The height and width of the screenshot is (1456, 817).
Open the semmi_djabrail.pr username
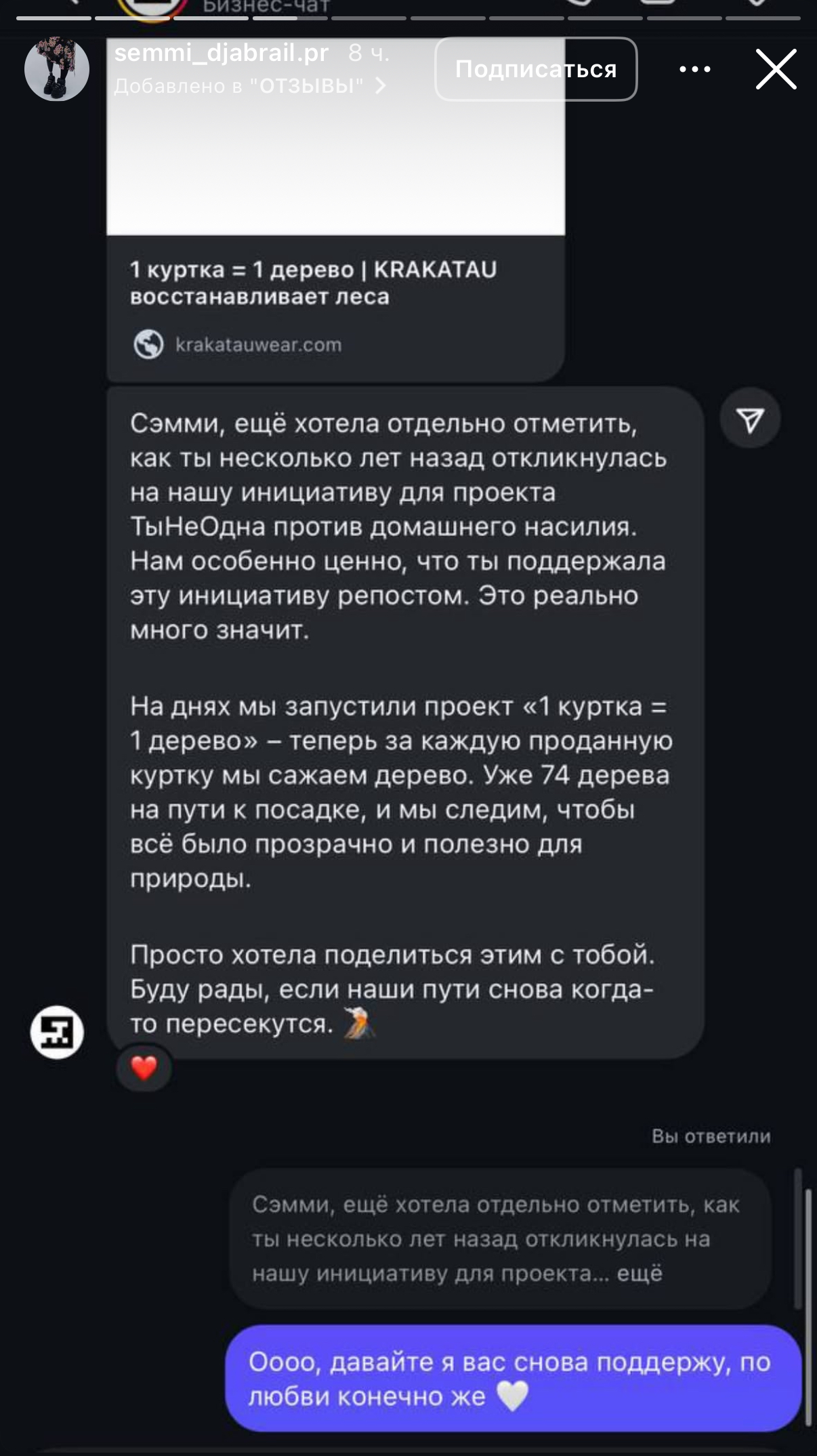tap(222, 53)
